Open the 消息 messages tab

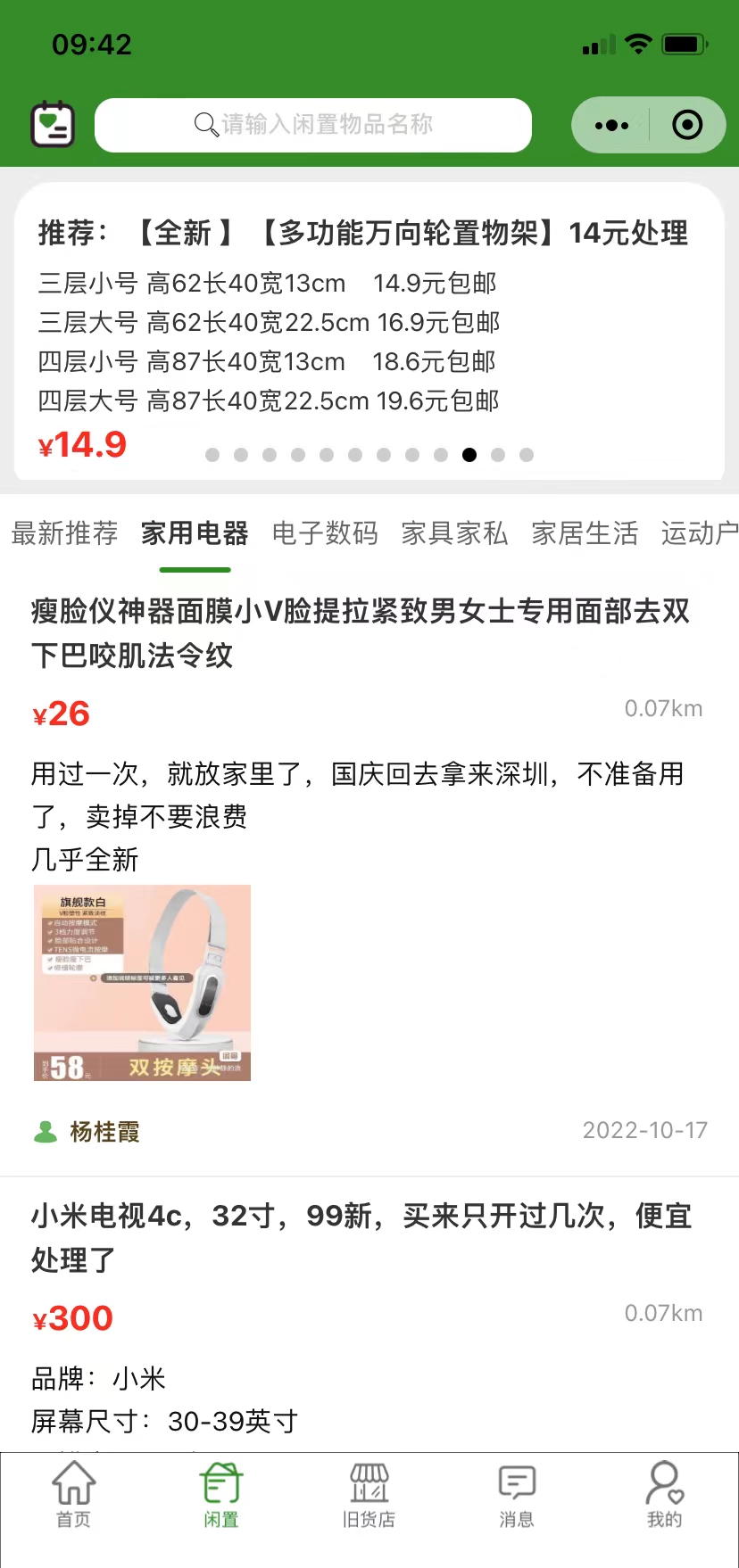[x=517, y=1493]
